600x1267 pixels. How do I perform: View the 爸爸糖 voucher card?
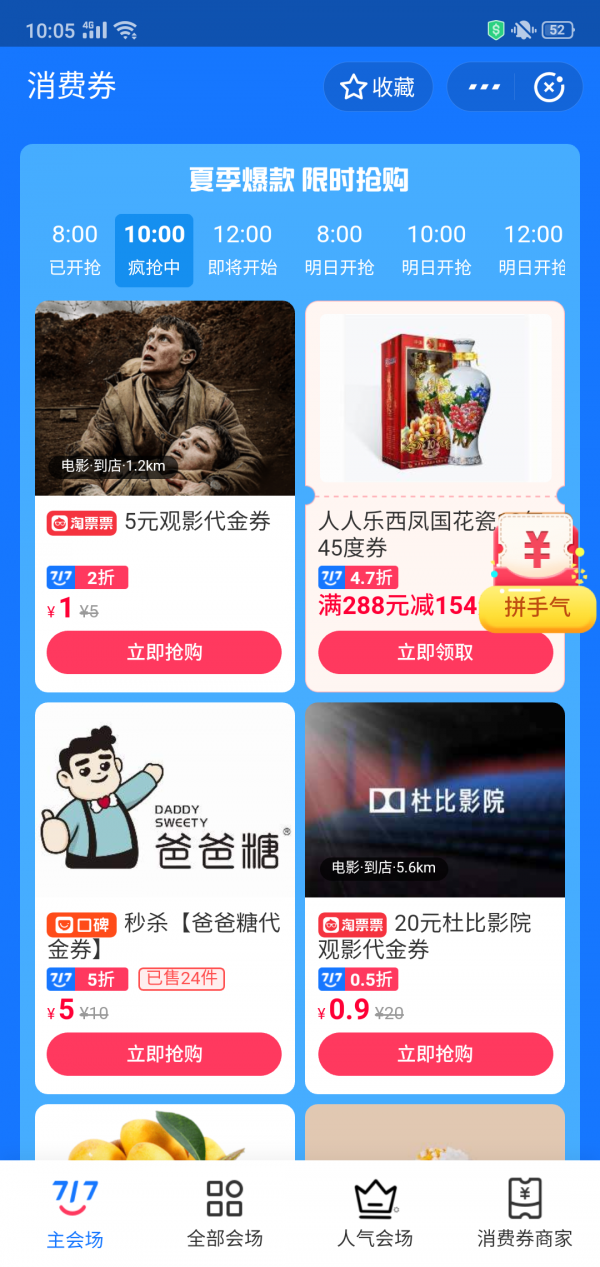165,800
